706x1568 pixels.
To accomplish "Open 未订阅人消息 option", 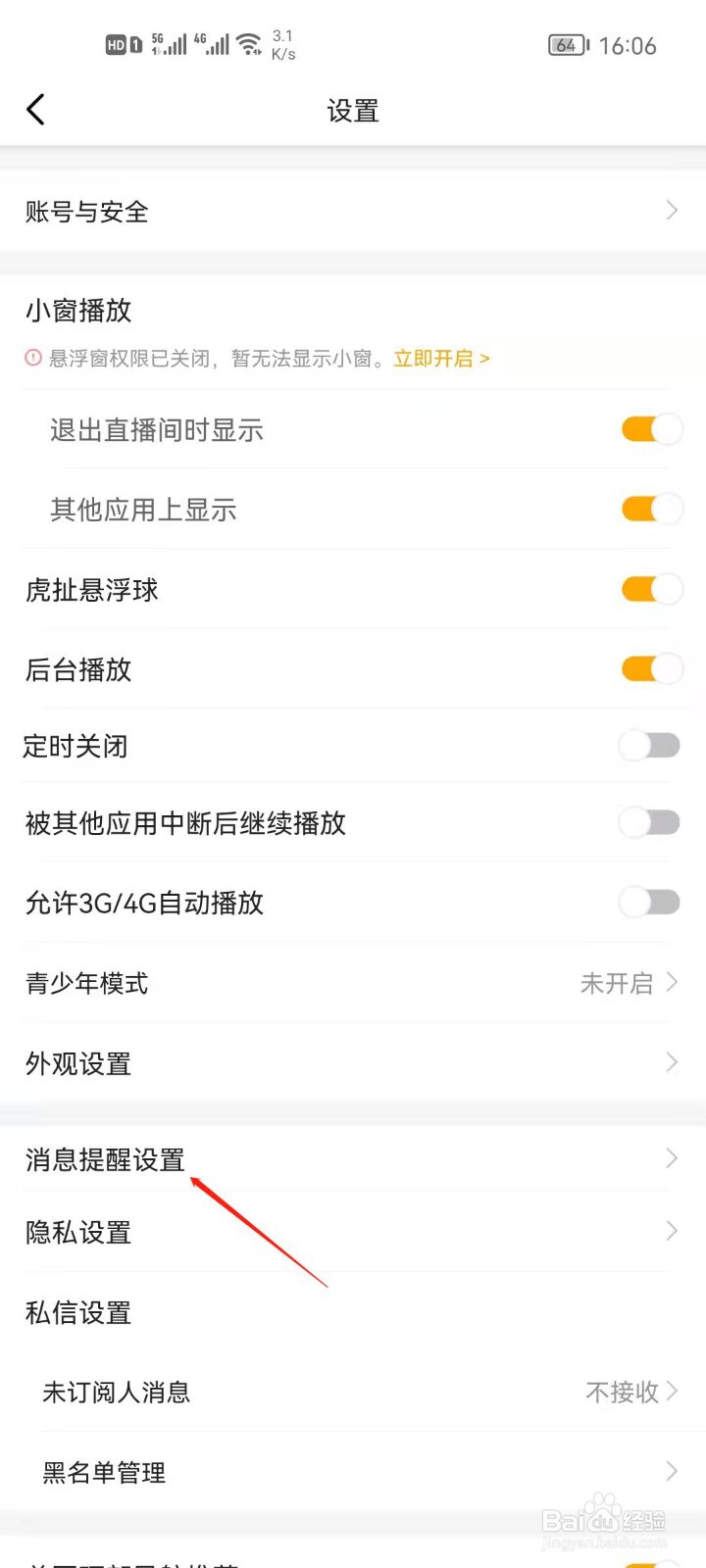I will (353, 1392).
